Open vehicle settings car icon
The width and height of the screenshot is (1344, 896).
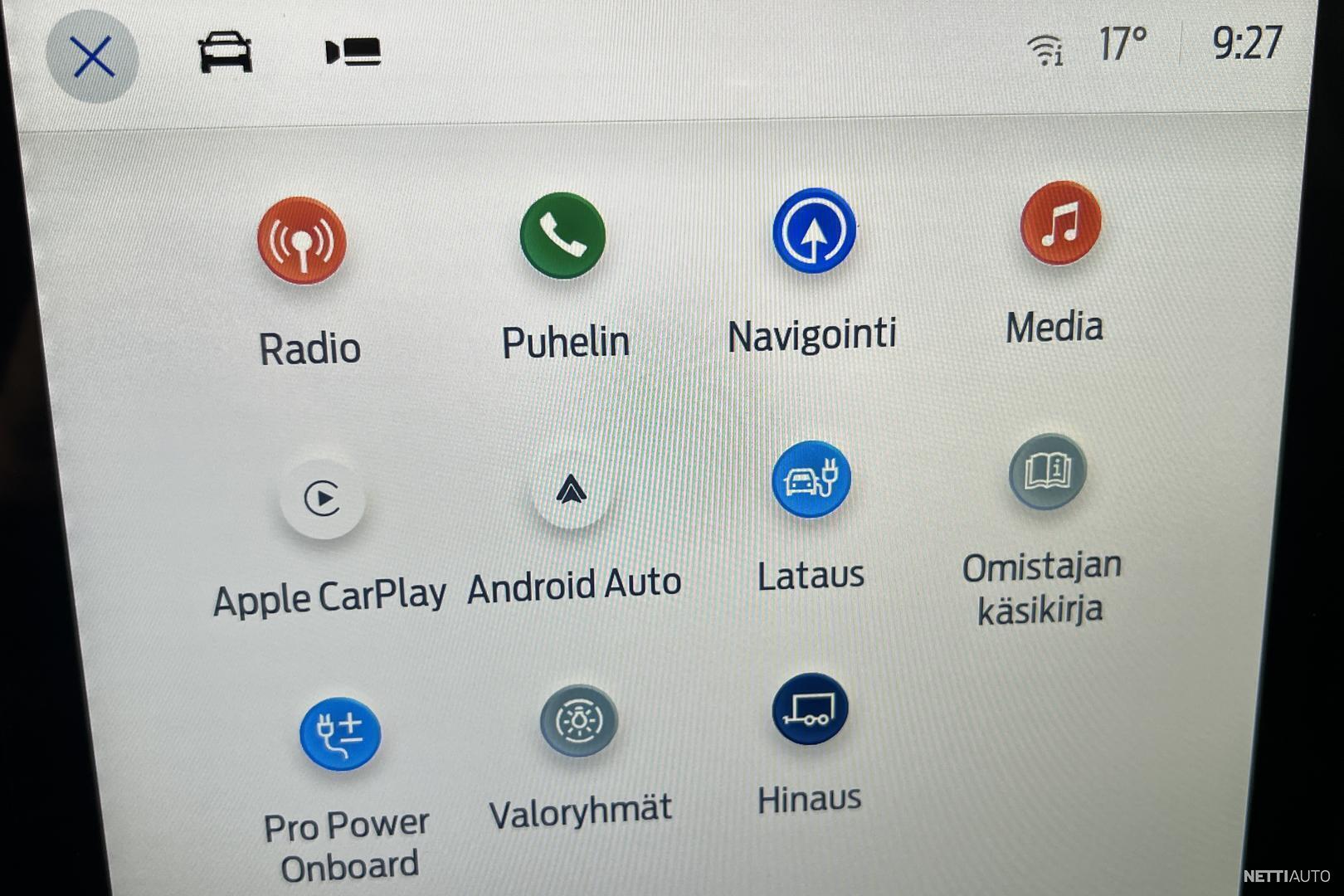[x=225, y=53]
